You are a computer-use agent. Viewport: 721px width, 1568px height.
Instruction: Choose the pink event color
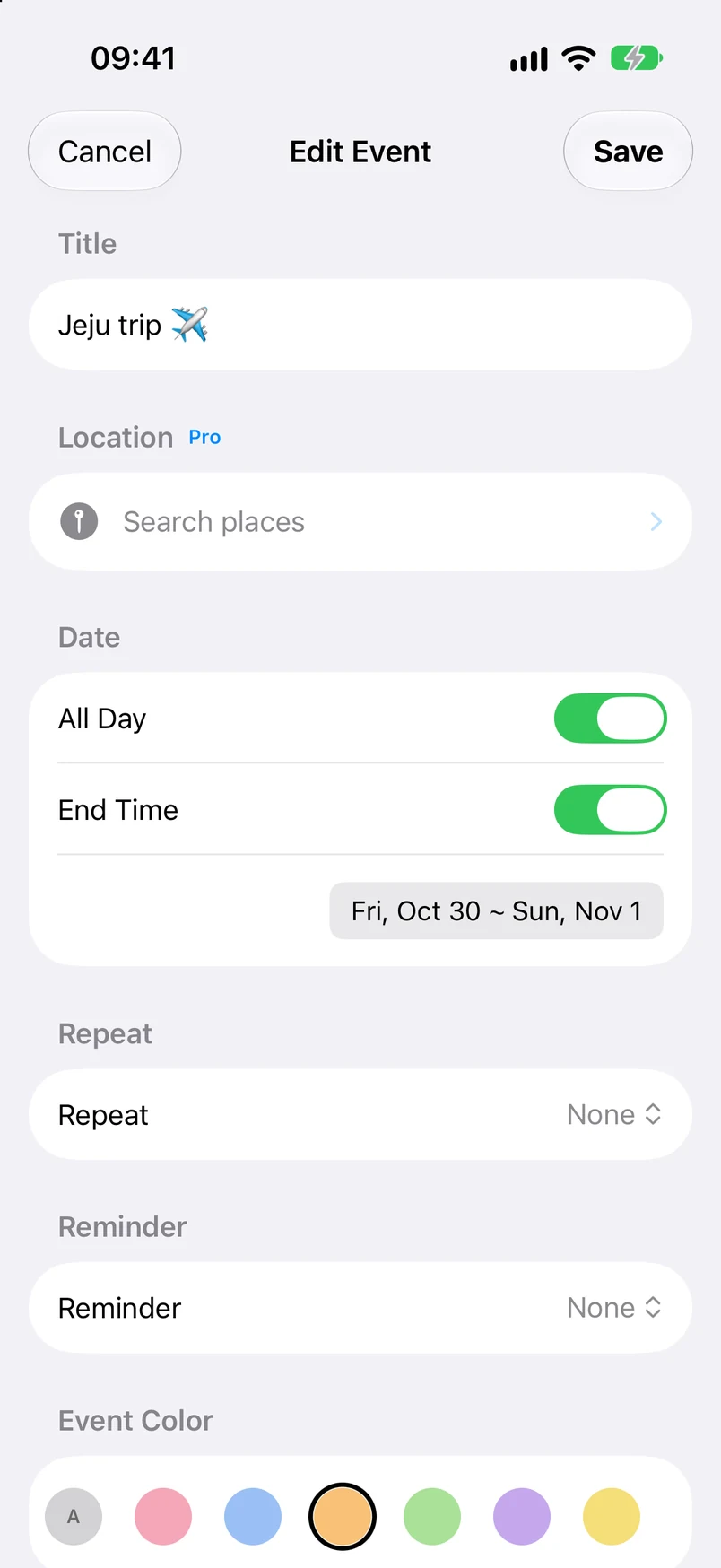coord(163,1516)
